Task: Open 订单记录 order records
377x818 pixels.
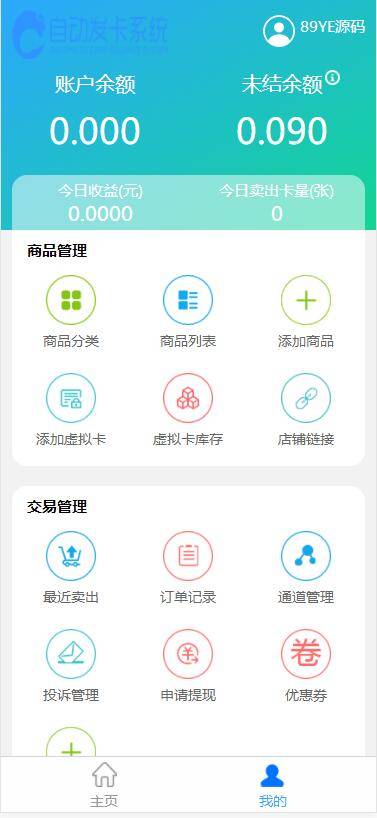Action: (188, 568)
